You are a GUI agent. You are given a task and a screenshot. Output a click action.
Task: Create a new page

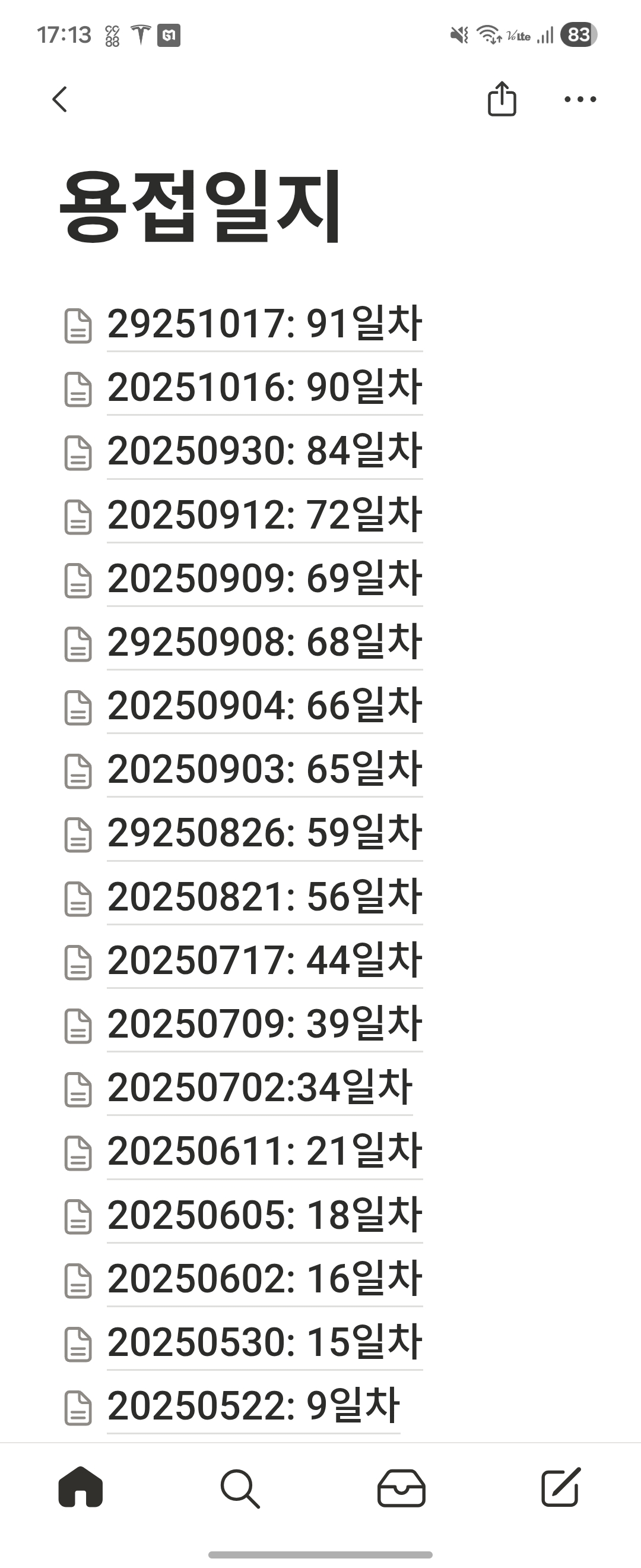point(561,1488)
